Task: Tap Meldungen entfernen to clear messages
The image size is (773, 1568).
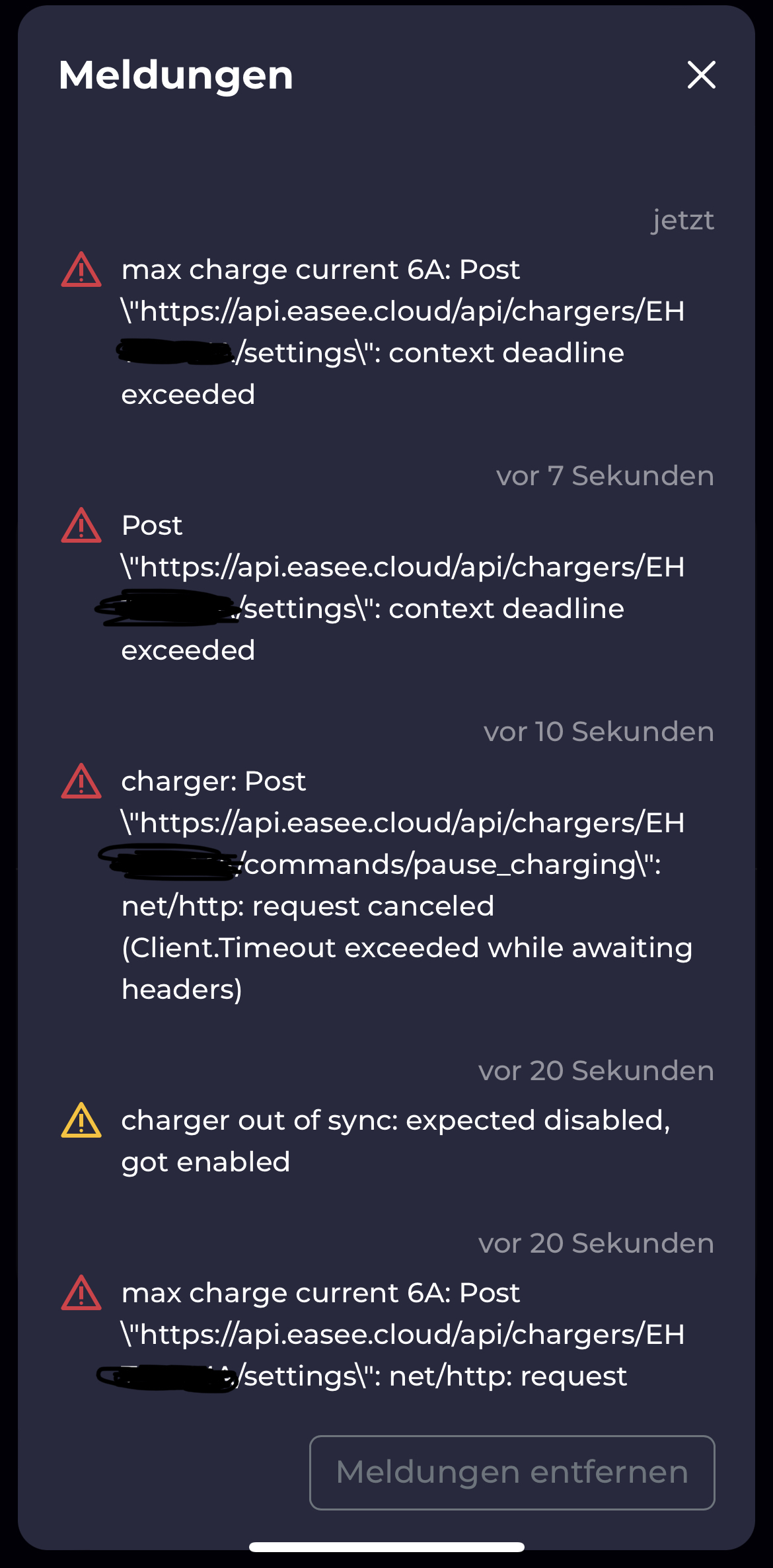Action: 512,1472
